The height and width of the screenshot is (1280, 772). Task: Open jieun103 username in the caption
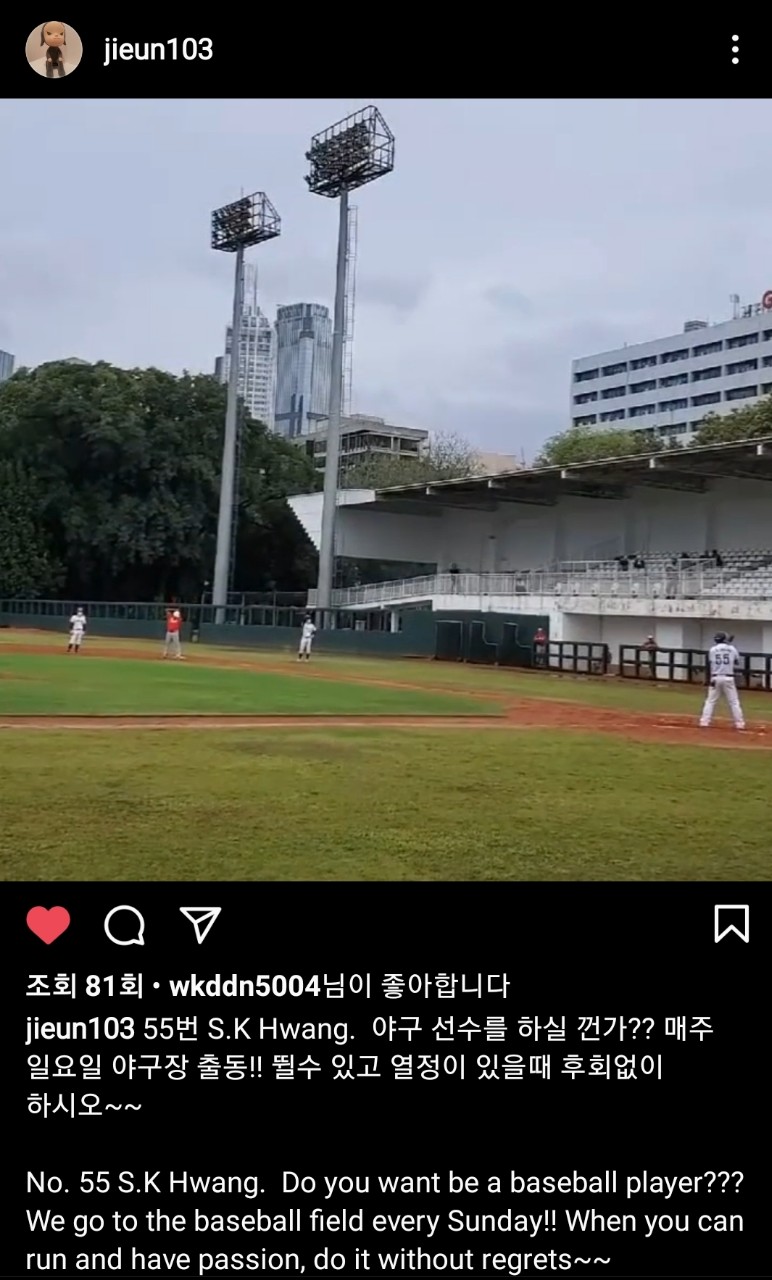point(80,1028)
